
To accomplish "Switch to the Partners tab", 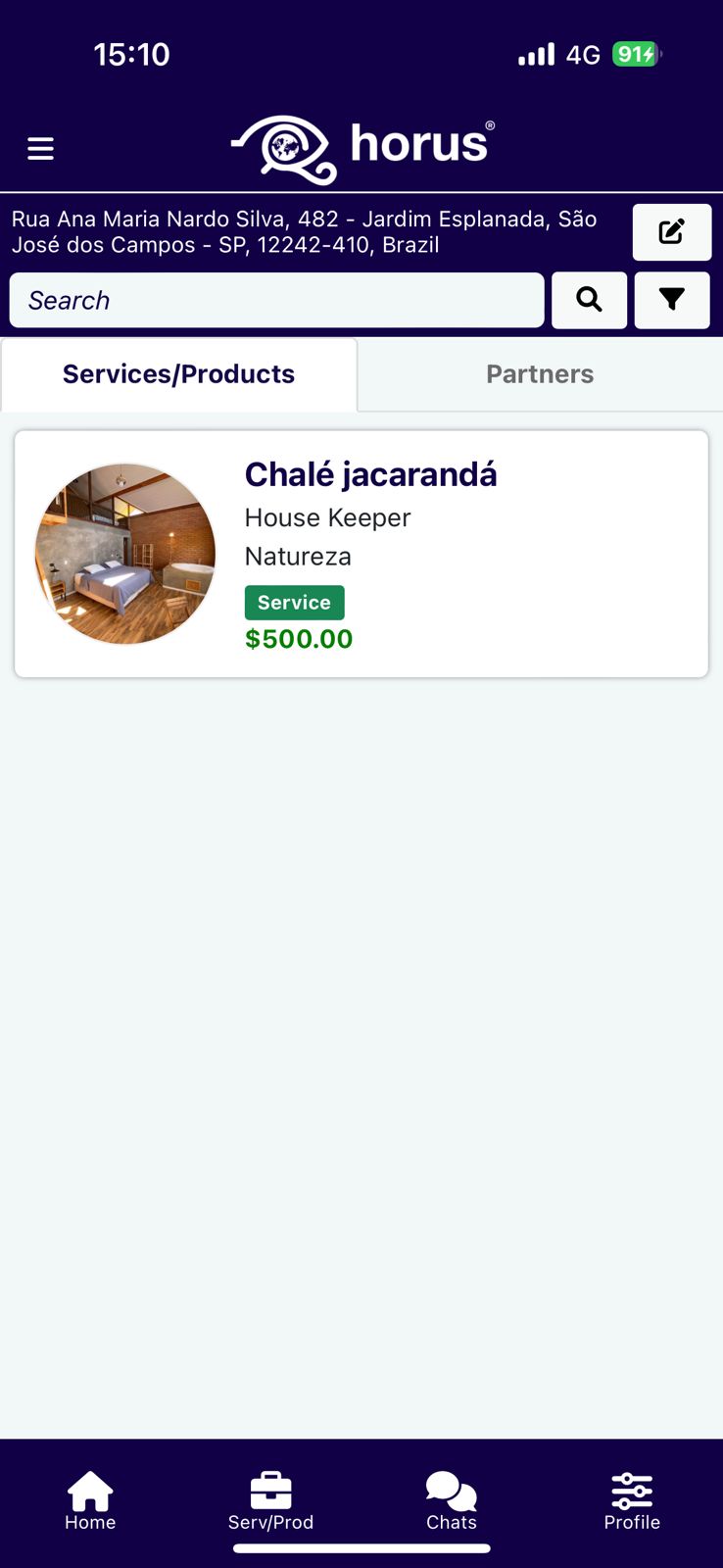I will point(540,374).
